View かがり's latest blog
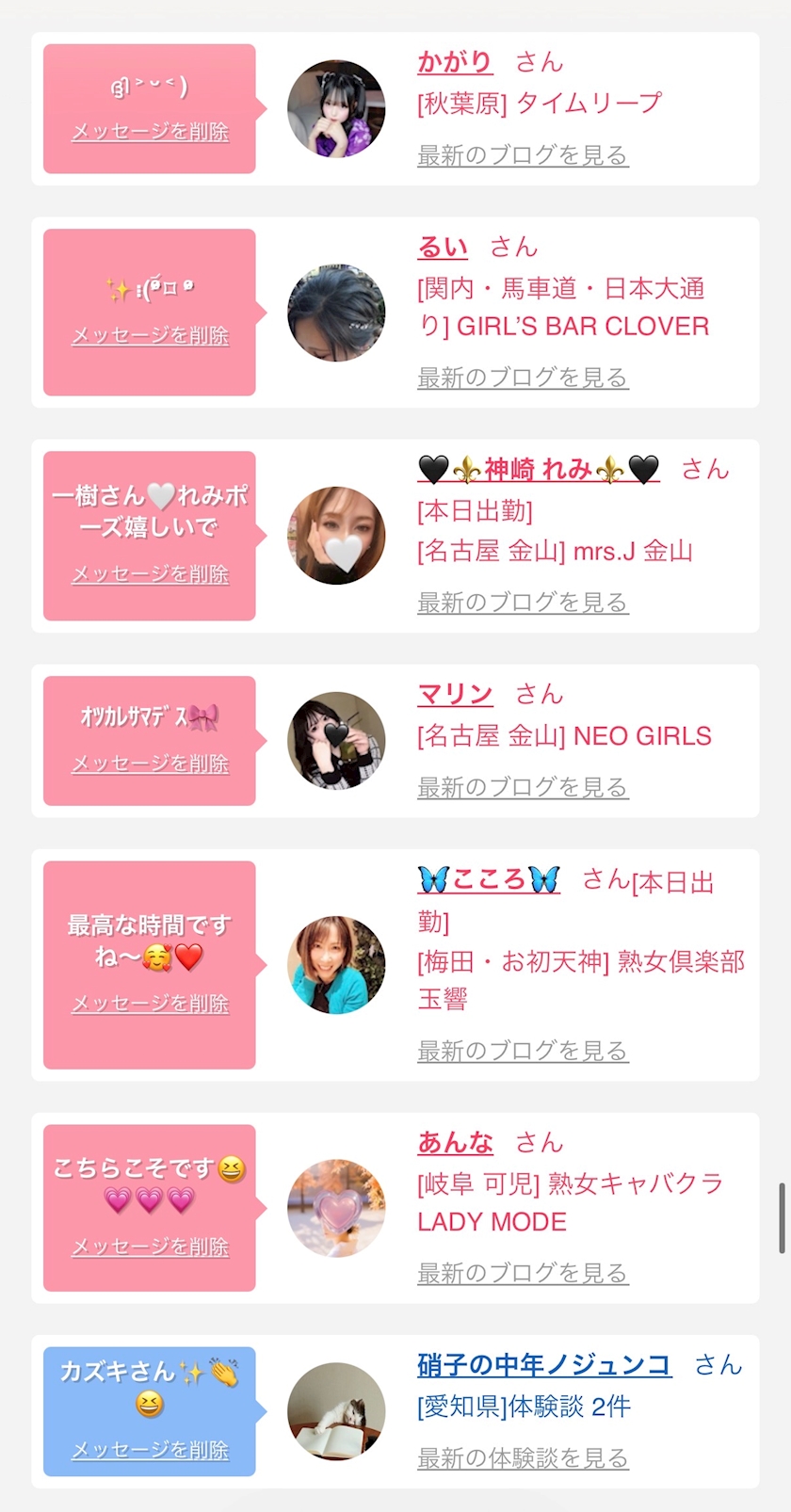Screen dimensions: 791x1512 523,155
